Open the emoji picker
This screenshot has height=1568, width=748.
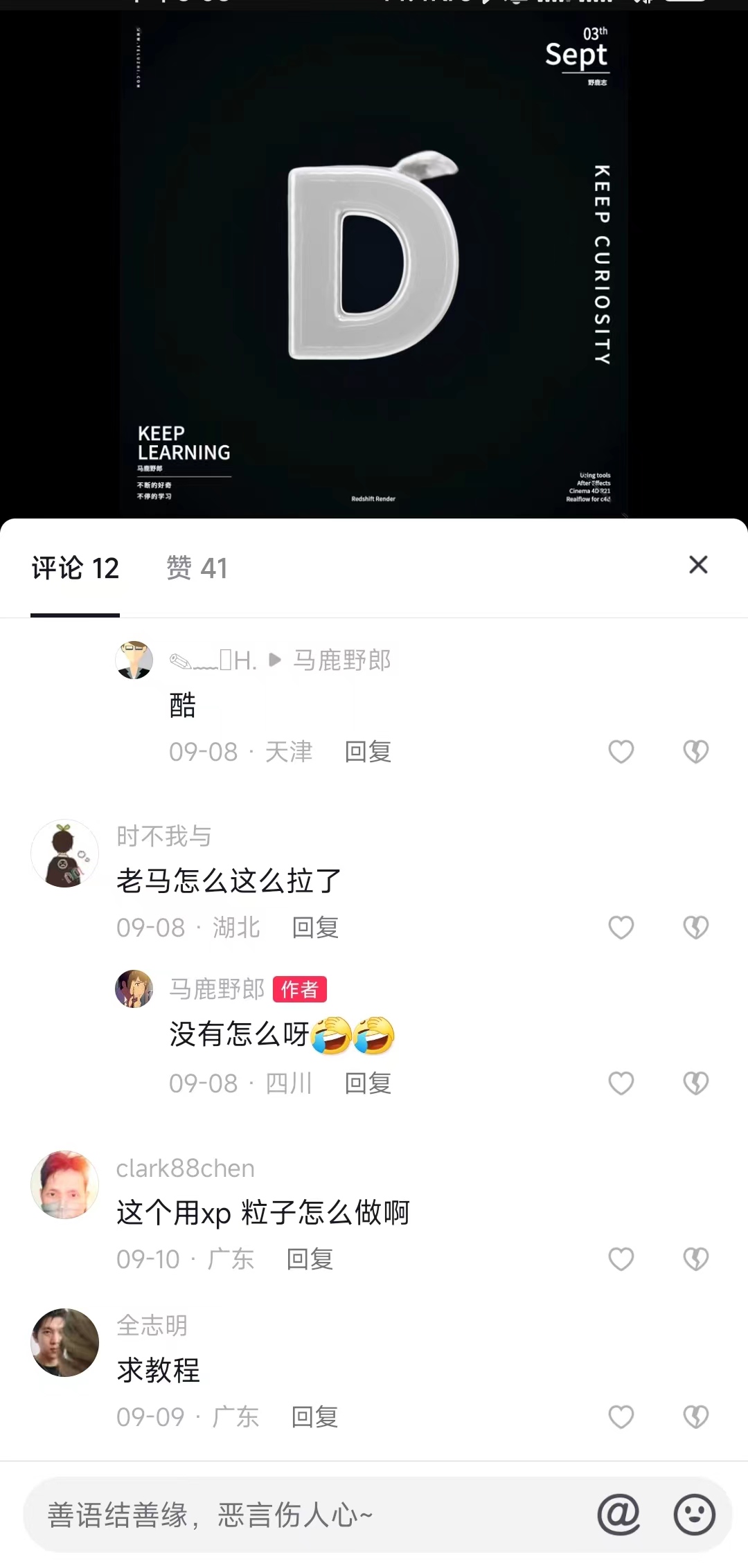click(x=694, y=1515)
